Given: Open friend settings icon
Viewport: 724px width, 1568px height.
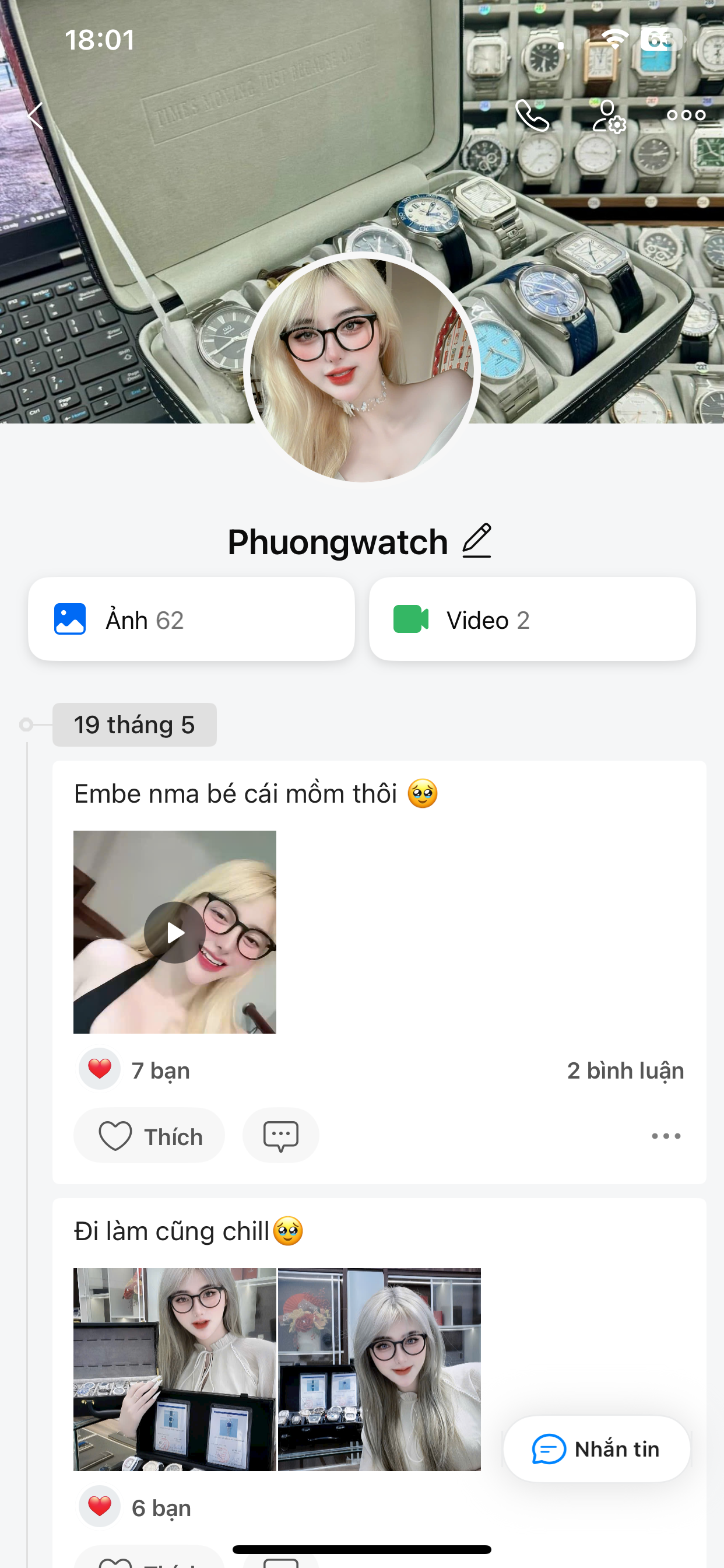Looking at the screenshot, I should [x=609, y=116].
